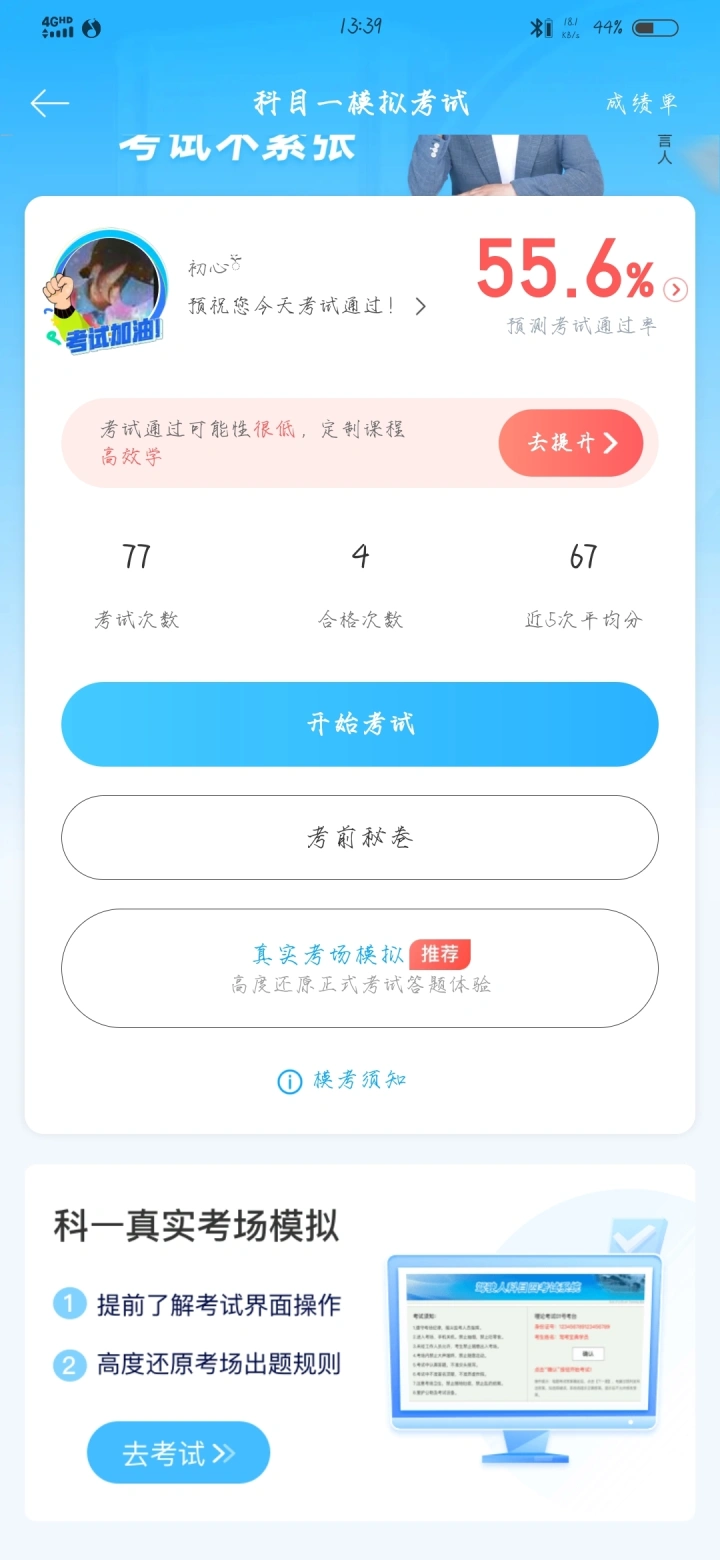Open 成绩单 score report
The image size is (720, 1560).
pos(641,103)
